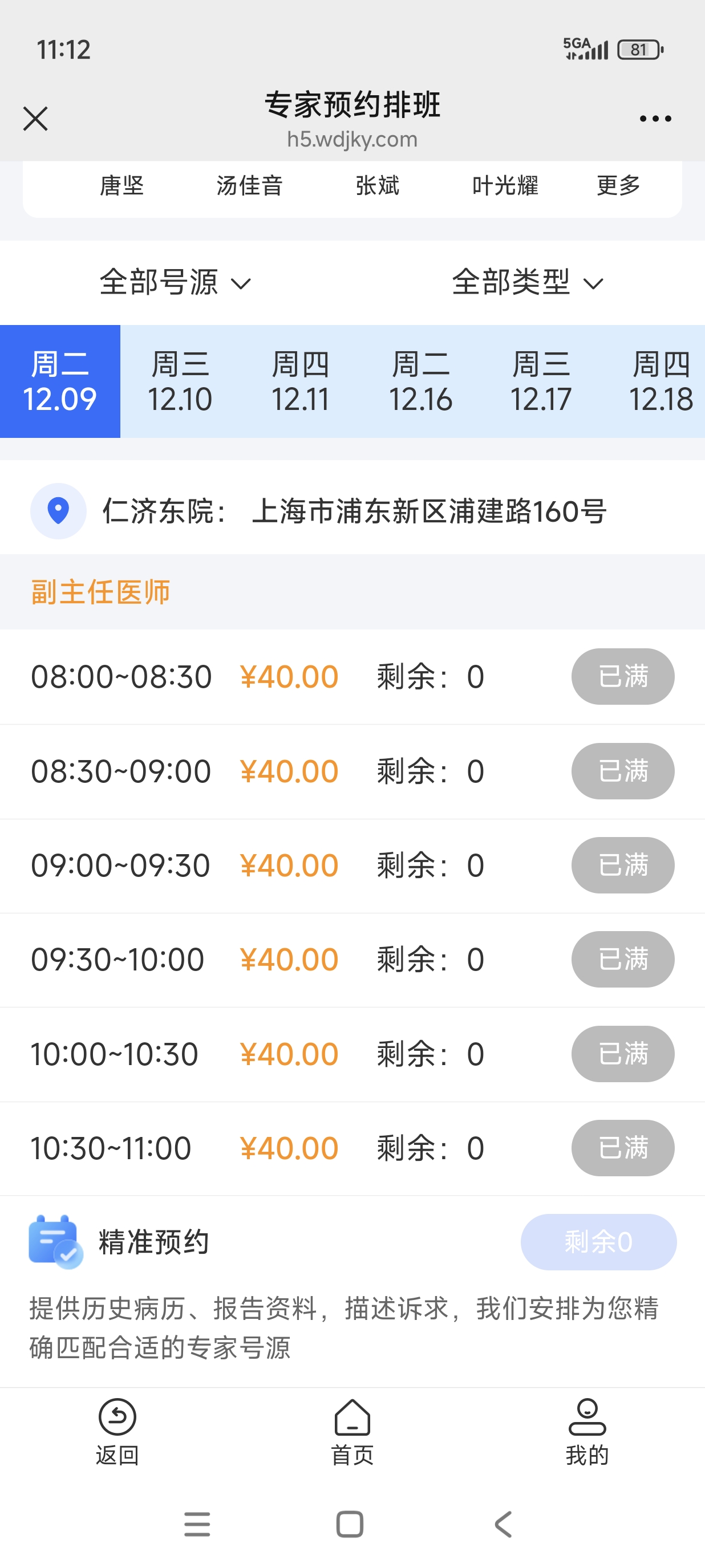
Task: Expand the 全部类型 filter dropdown
Action: point(527,282)
